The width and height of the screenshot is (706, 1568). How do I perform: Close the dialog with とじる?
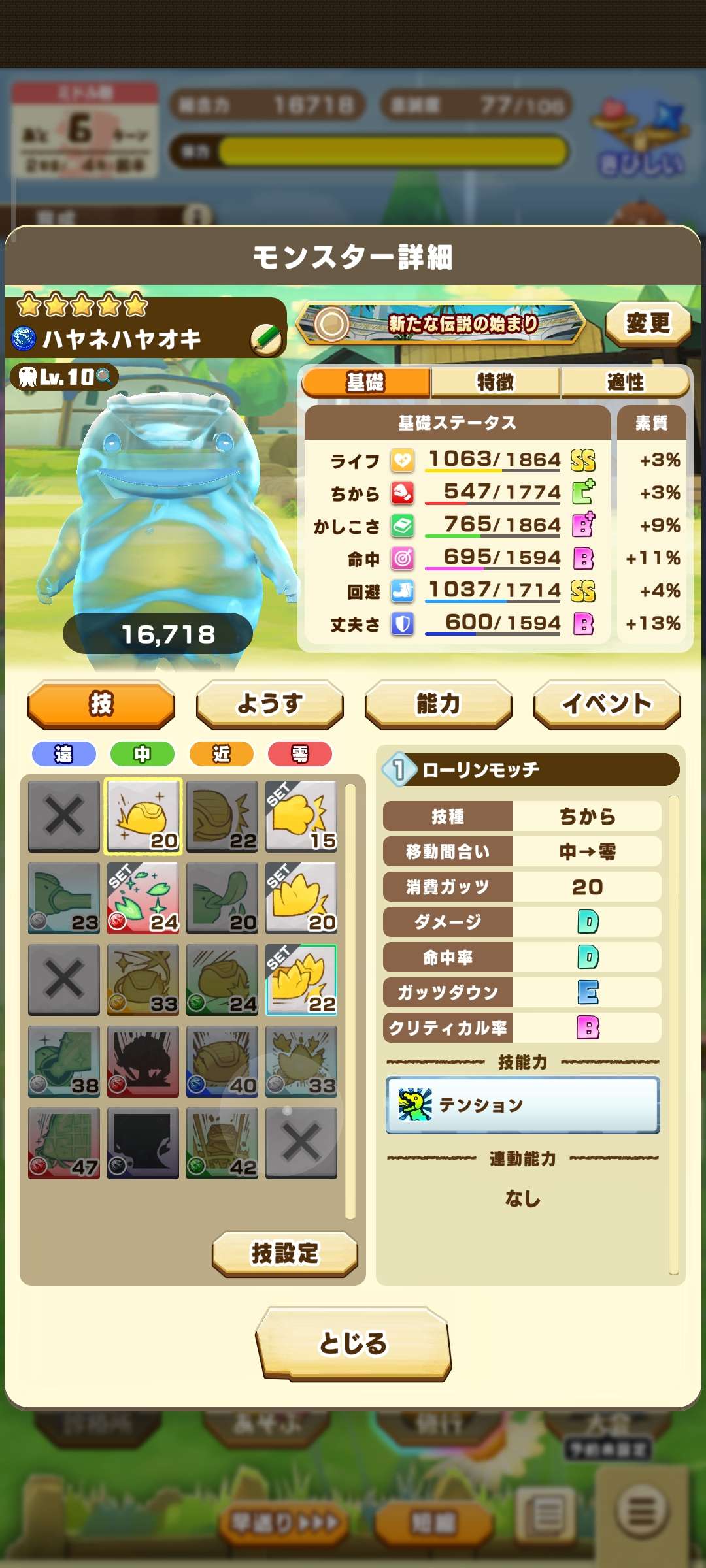(353, 1343)
